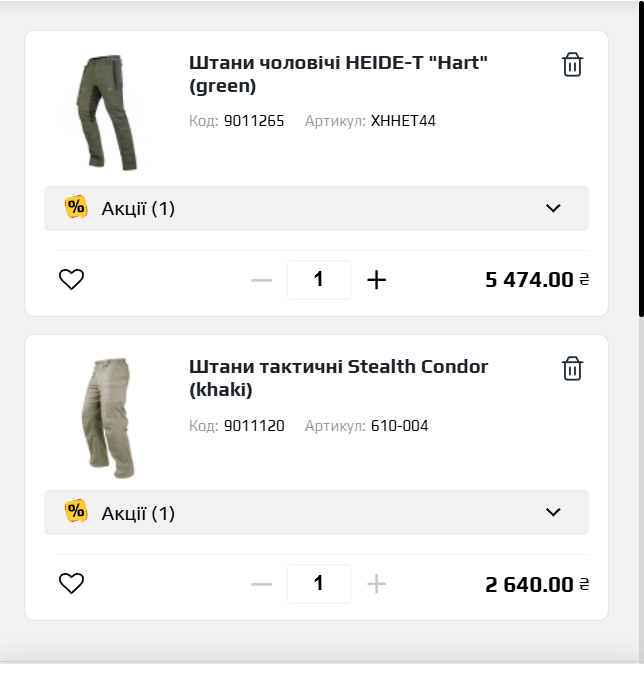Open Stealth Condor khaki pants product image
Screen dimensions: 644x680
pyautogui.click(x=105, y=416)
